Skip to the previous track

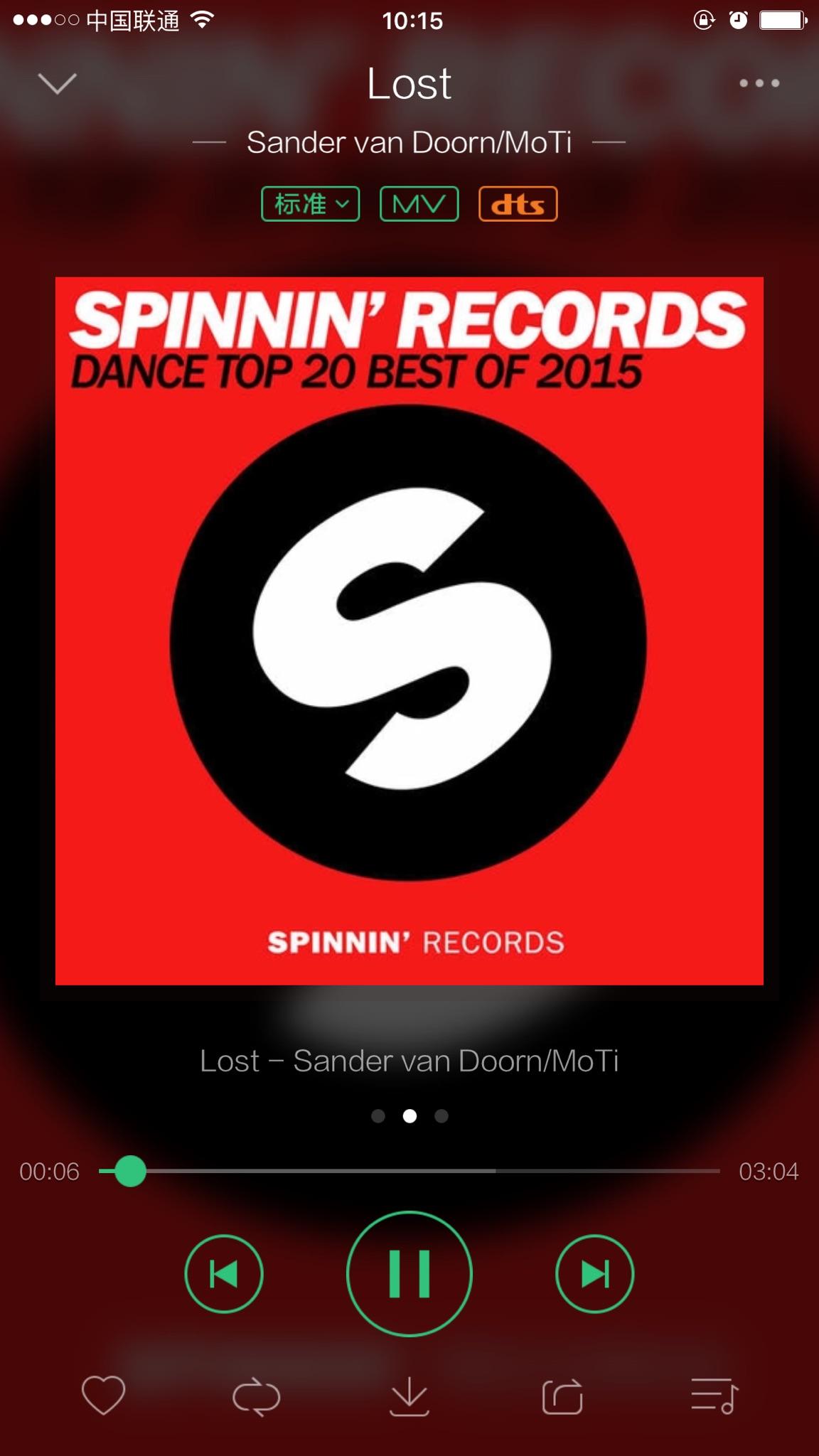tap(224, 1274)
